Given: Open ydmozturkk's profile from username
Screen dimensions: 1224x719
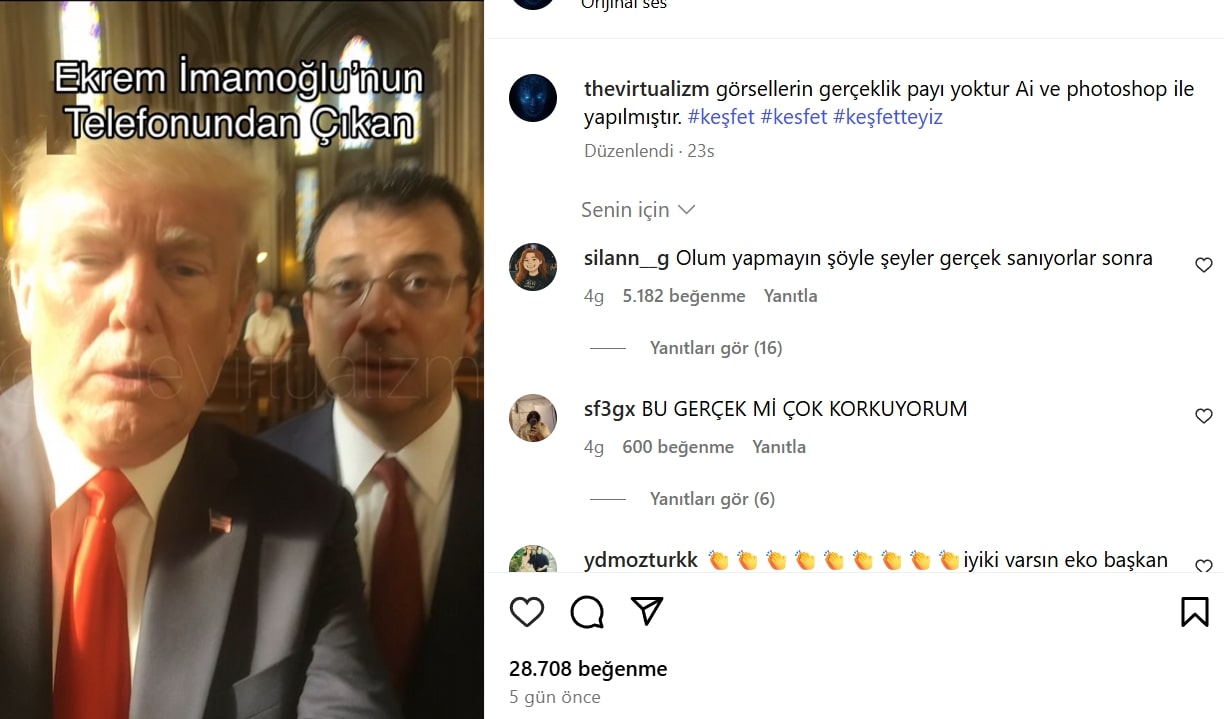Looking at the screenshot, I should coord(640,560).
